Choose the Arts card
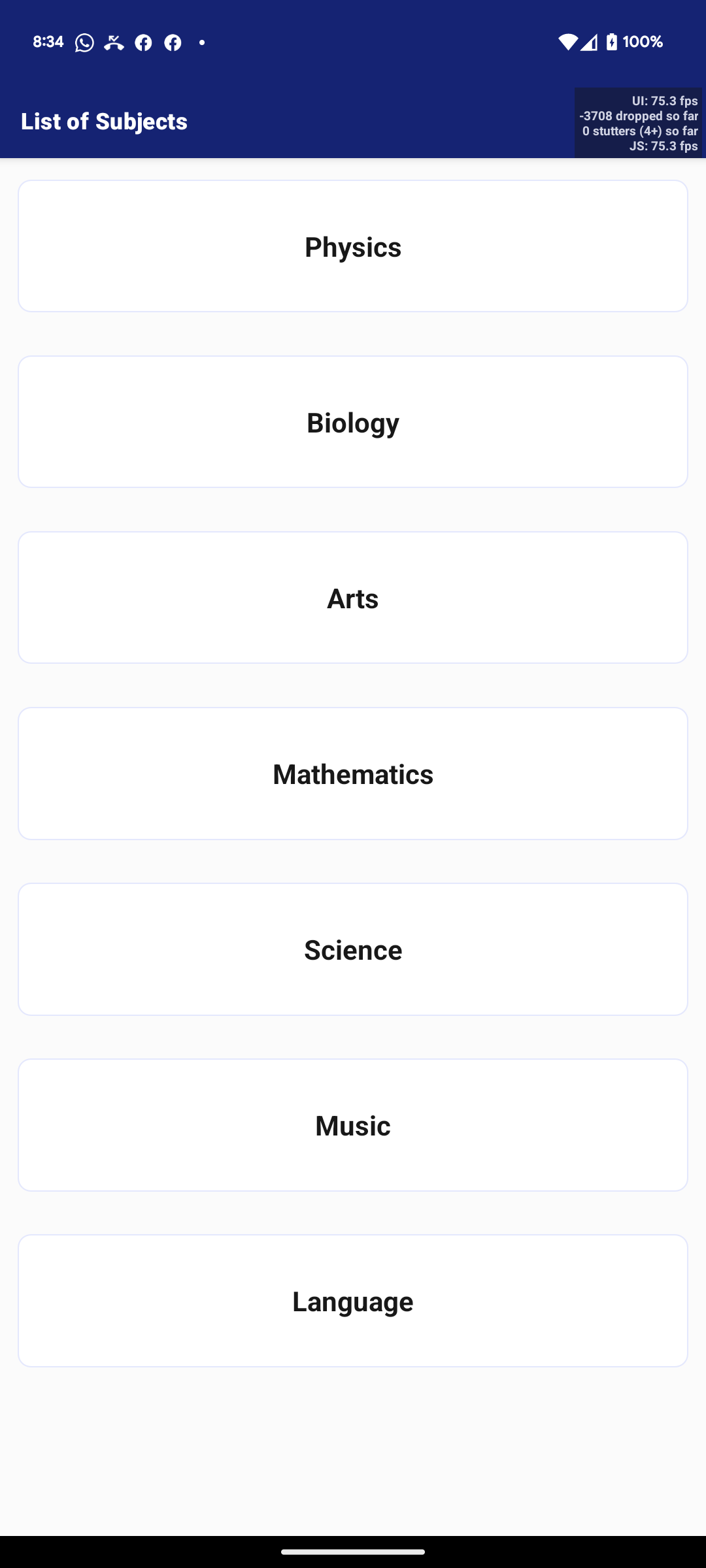The image size is (706, 1568). click(353, 598)
